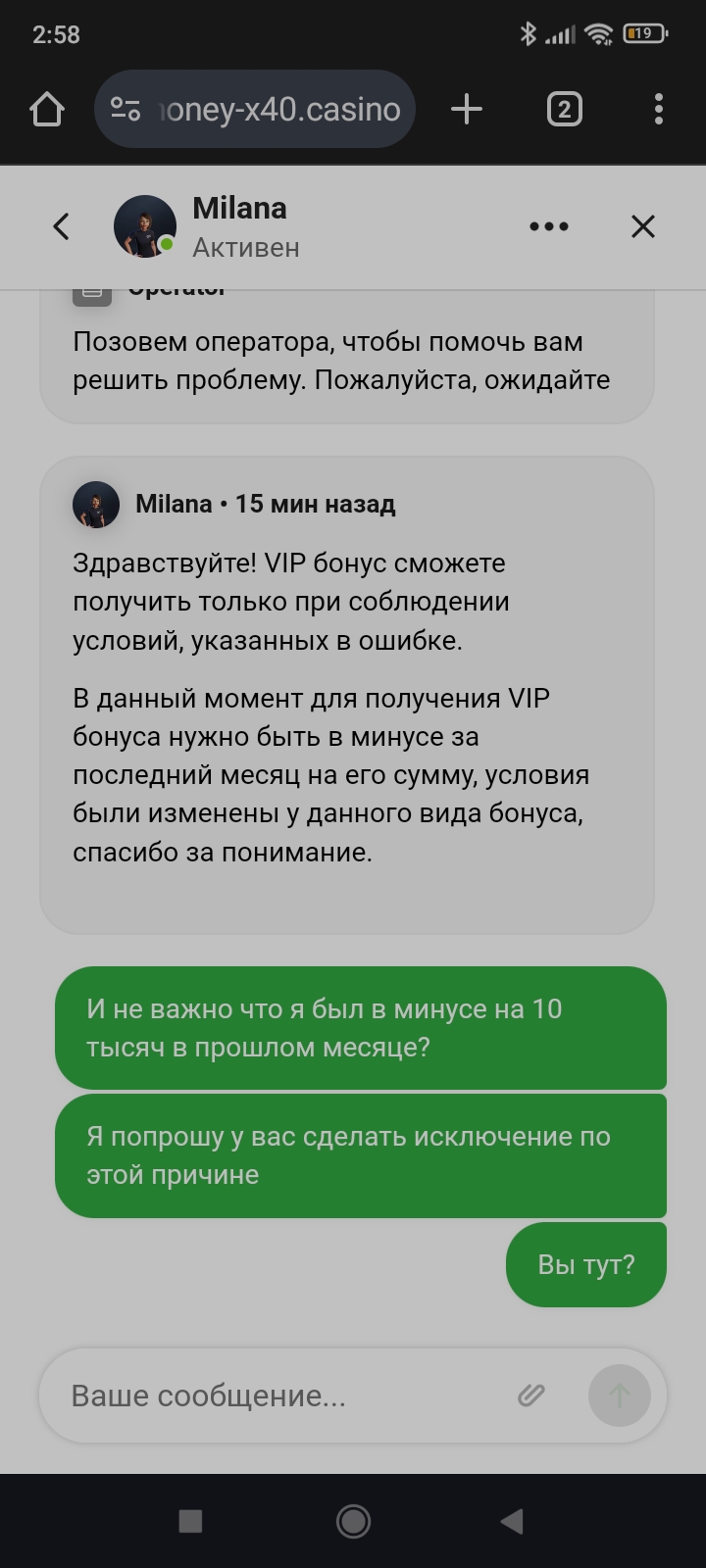Send the message with the arrow button
Image resolution: width=706 pixels, height=1568 pixels.
[619, 1396]
